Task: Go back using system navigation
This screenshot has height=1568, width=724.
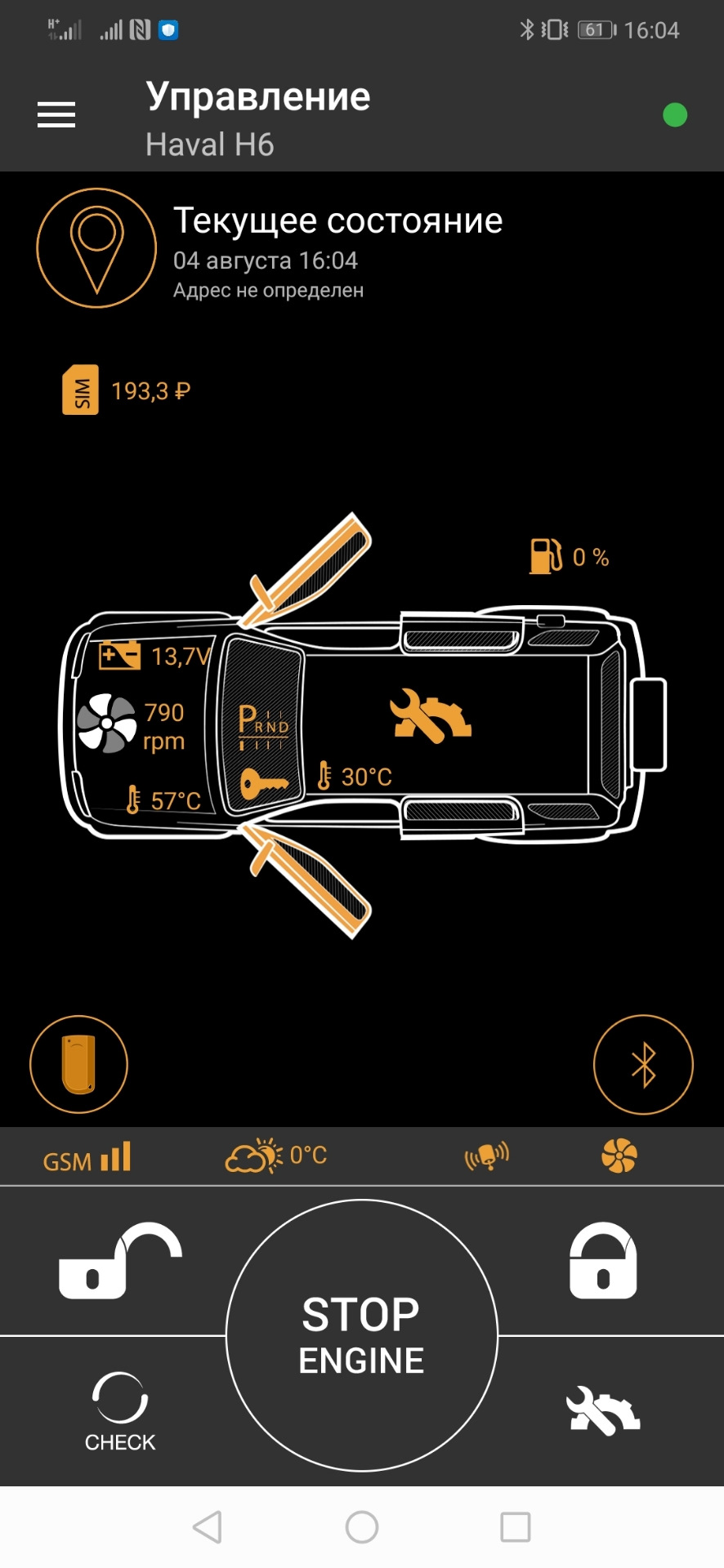Action: pos(208,1526)
